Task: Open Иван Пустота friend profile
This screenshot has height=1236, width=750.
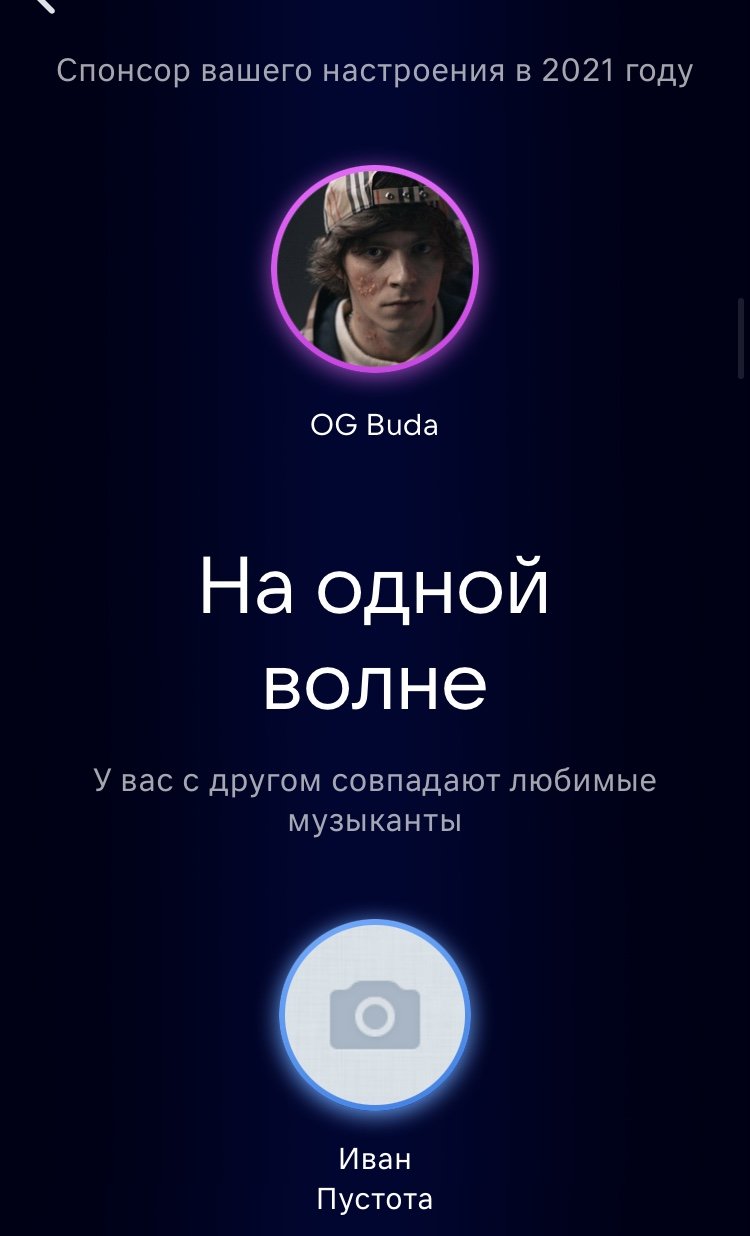Action: tap(375, 1015)
